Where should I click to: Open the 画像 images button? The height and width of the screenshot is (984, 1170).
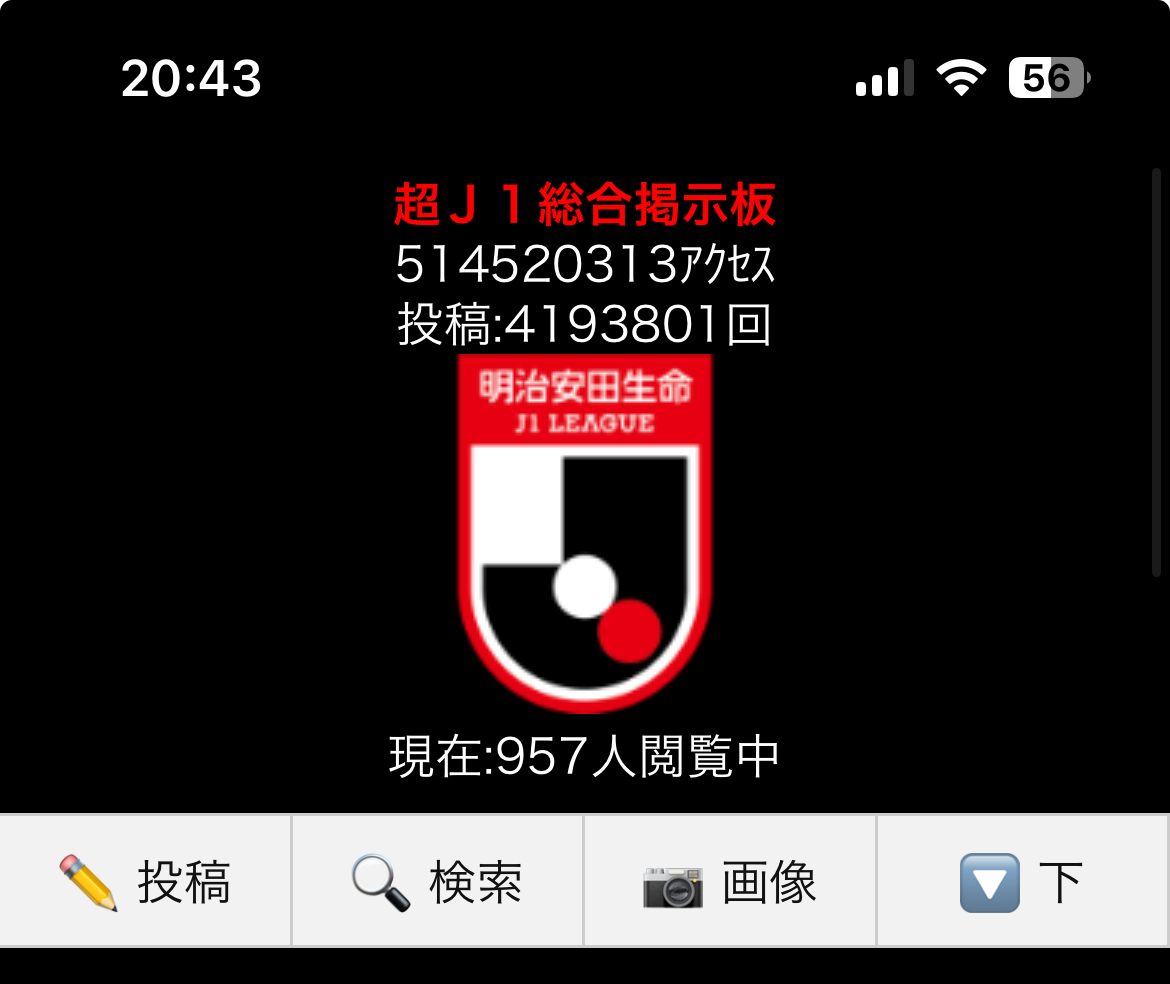[730, 881]
